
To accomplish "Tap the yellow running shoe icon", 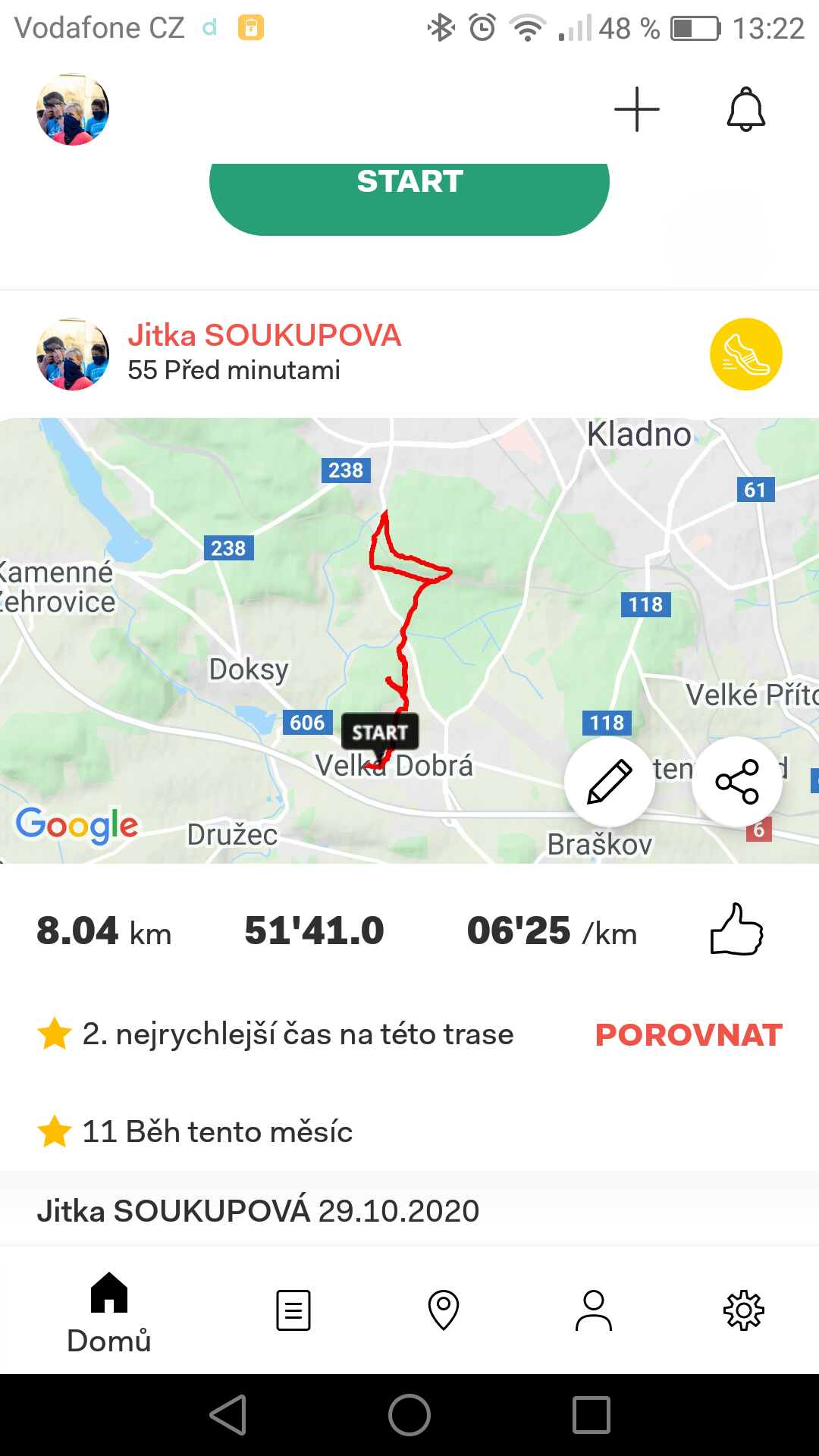I will (746, 354).
